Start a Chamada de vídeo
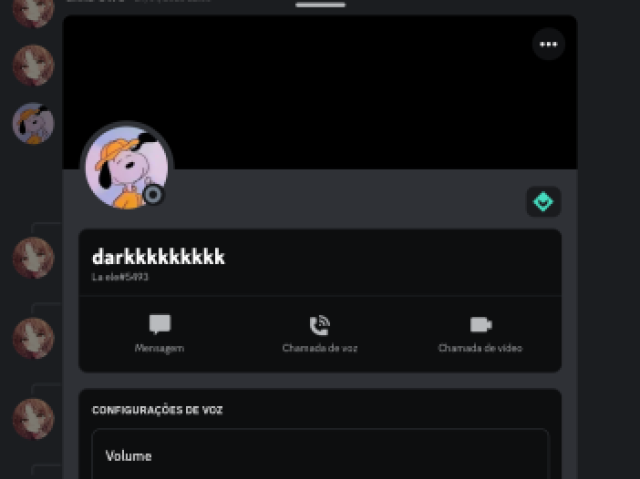The image size is (640, 479). [480, 333]
